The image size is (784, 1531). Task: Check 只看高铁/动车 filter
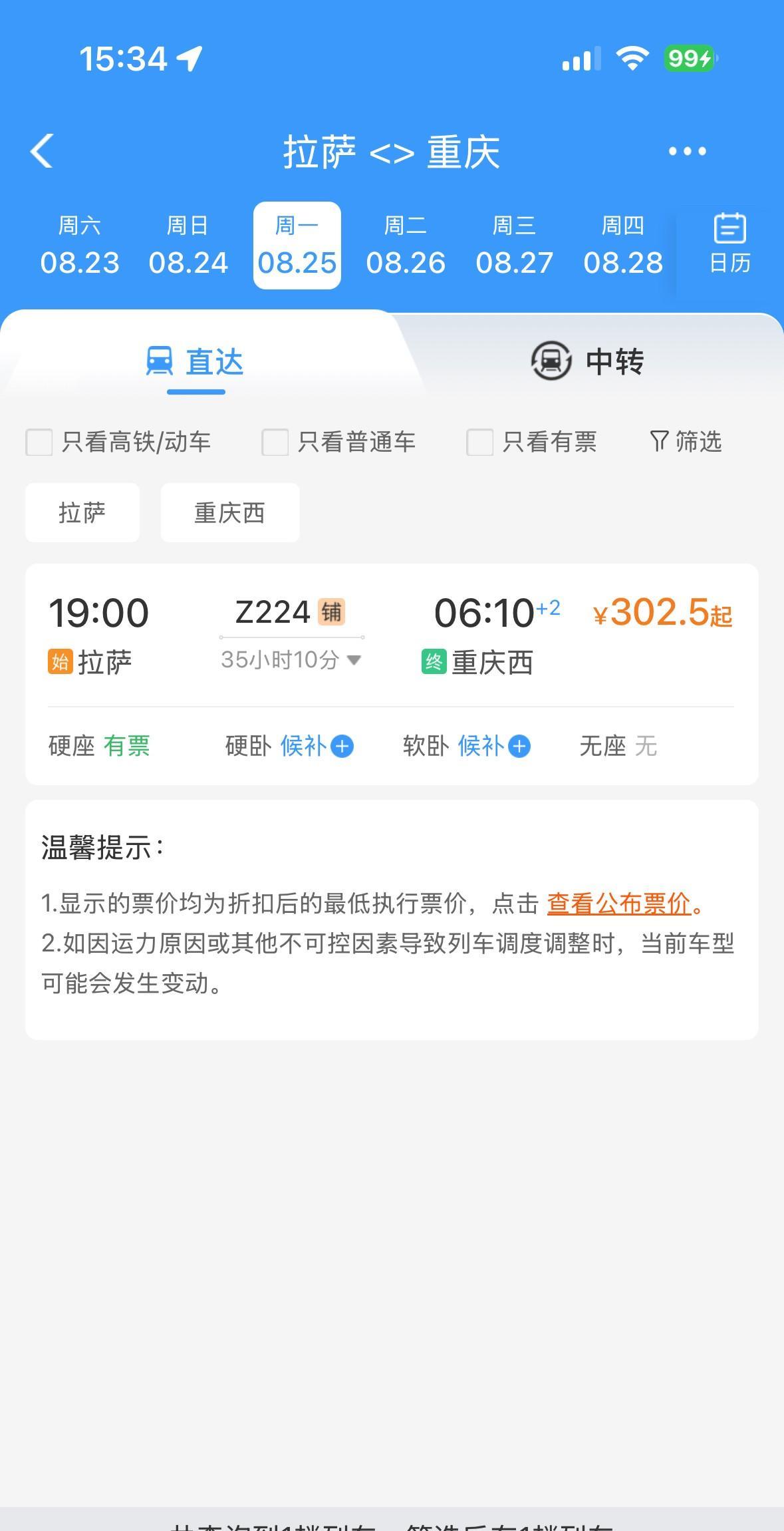coord(39,442)
